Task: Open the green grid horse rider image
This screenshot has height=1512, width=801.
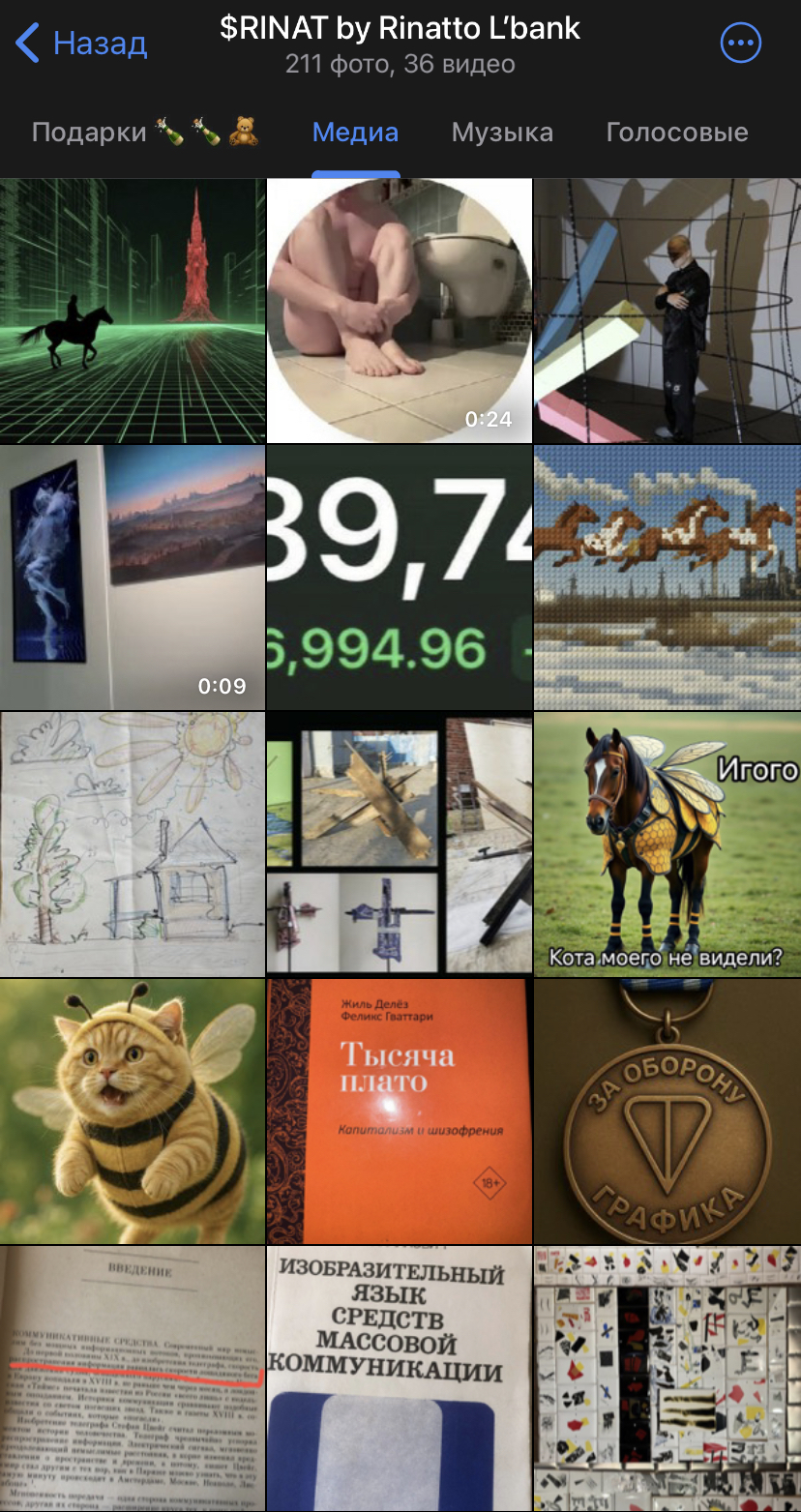Action: pos(133,311)
